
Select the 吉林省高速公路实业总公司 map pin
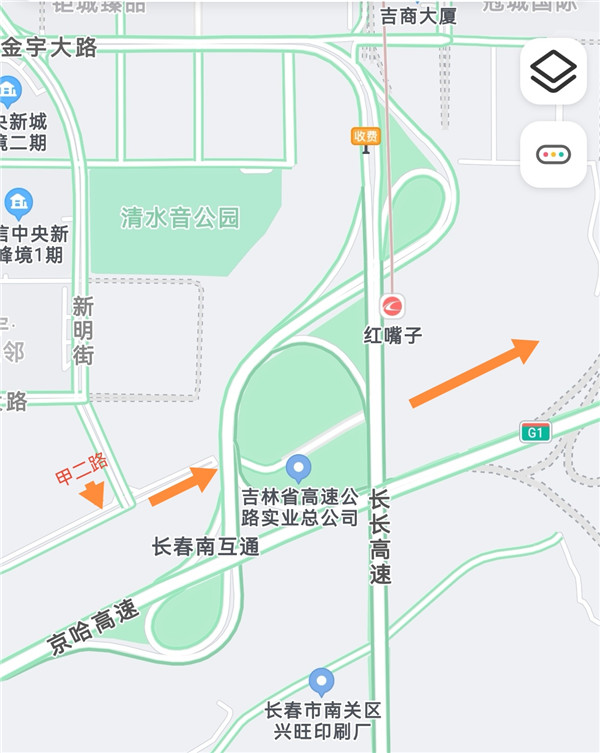coord(298,467)
